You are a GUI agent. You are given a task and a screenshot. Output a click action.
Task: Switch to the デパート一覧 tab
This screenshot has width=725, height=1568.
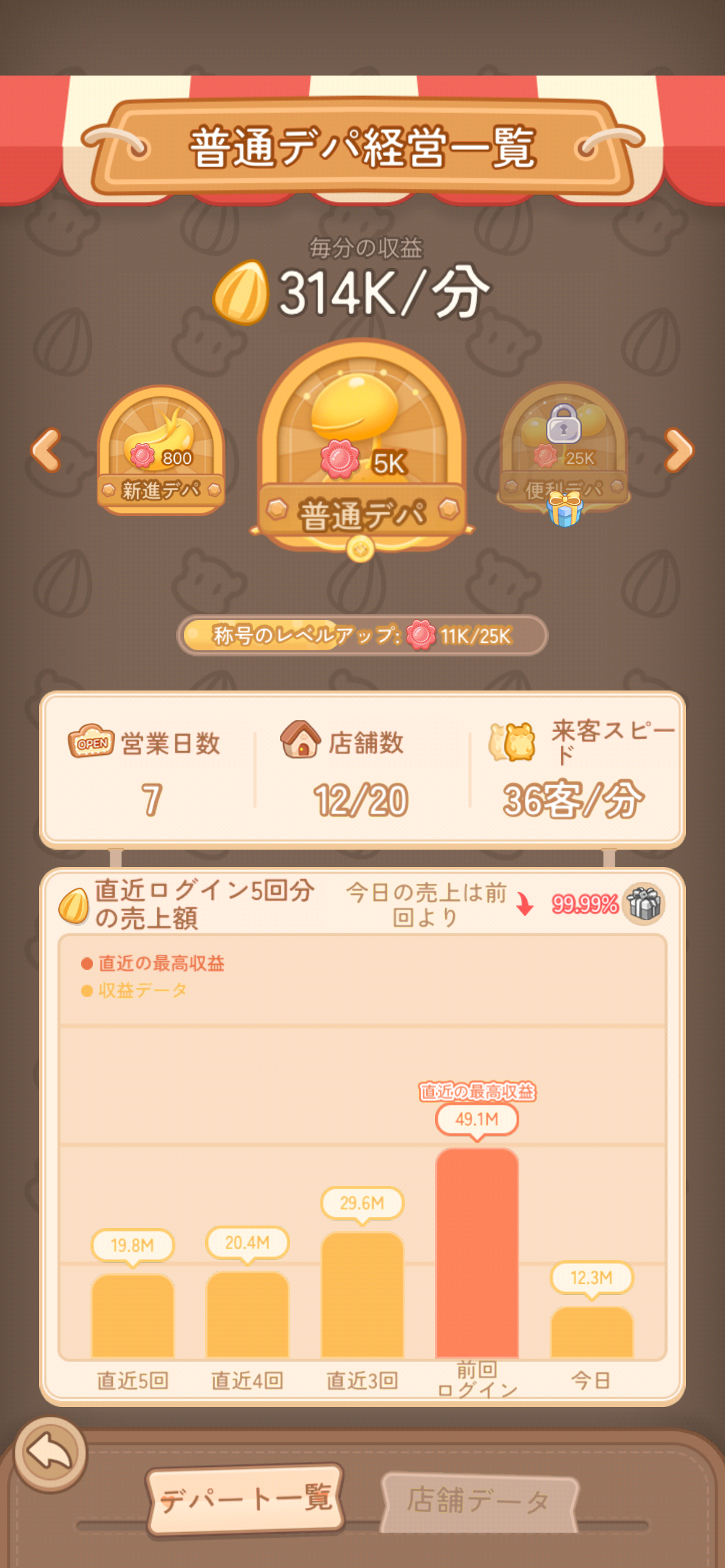pos(246,1500)
